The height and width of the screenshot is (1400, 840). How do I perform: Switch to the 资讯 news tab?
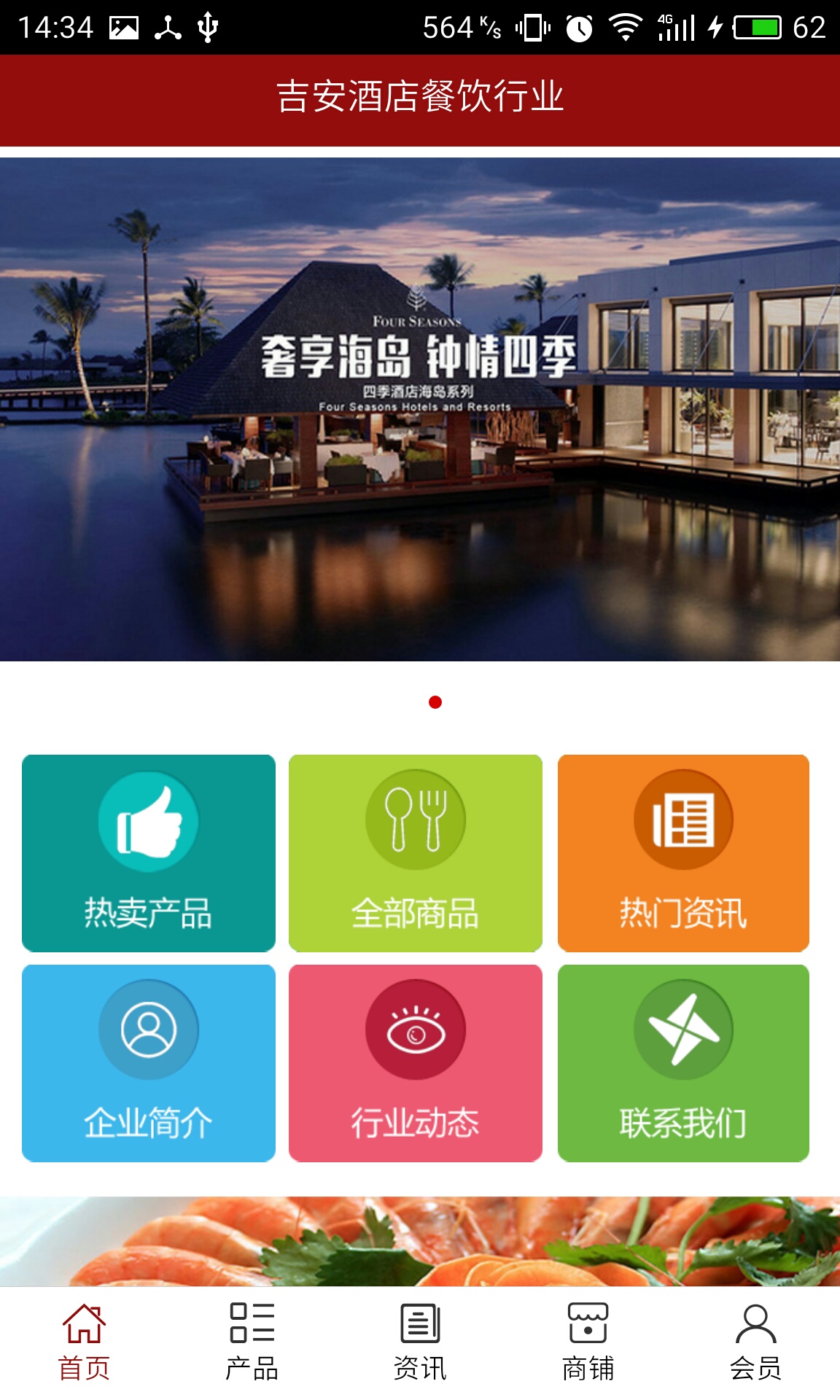pyautogui.click(x=420, y=1343)
